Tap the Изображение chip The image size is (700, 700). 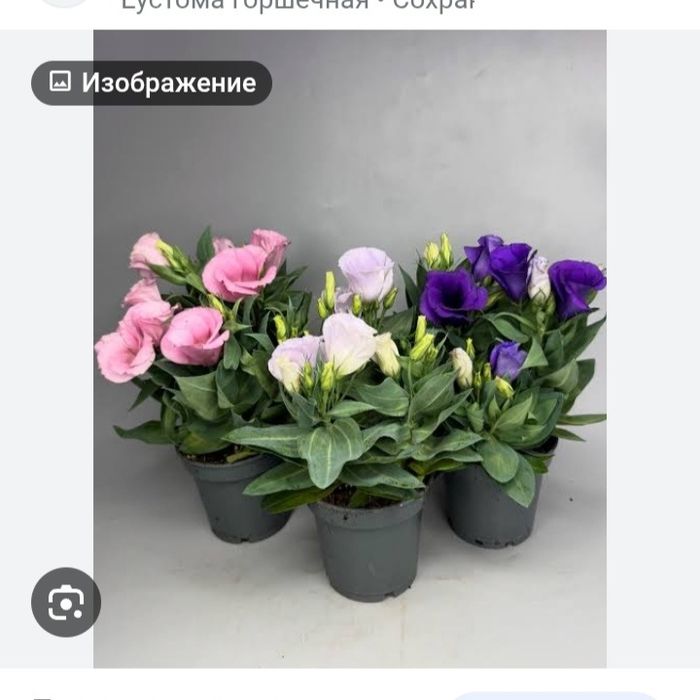pos(151,83)
